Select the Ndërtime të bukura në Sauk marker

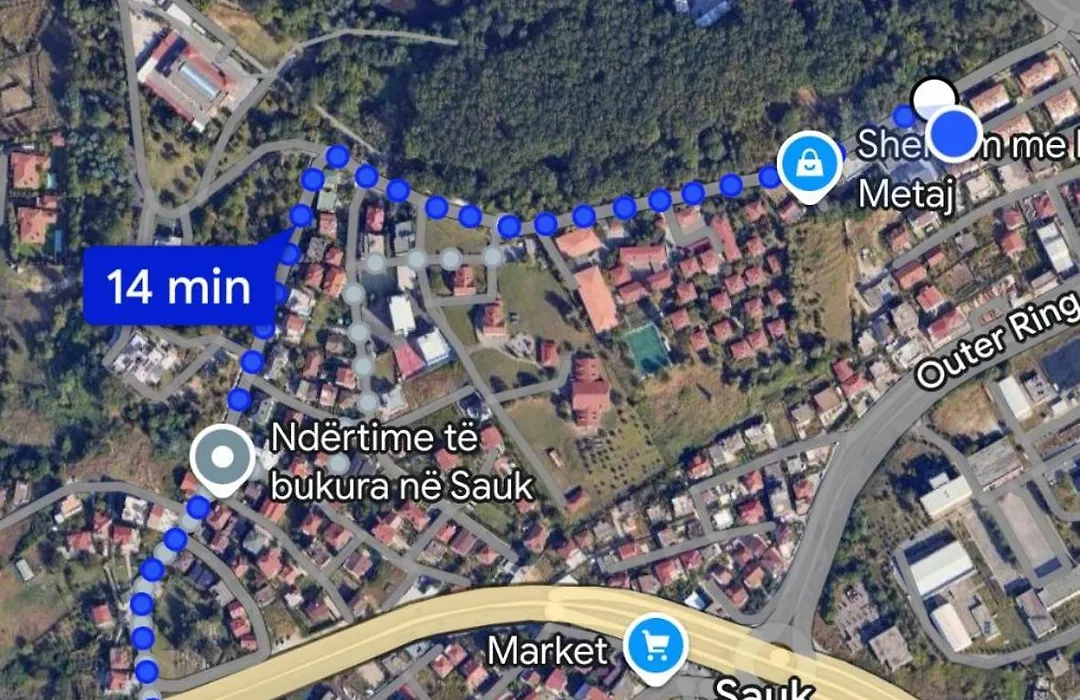222,459
